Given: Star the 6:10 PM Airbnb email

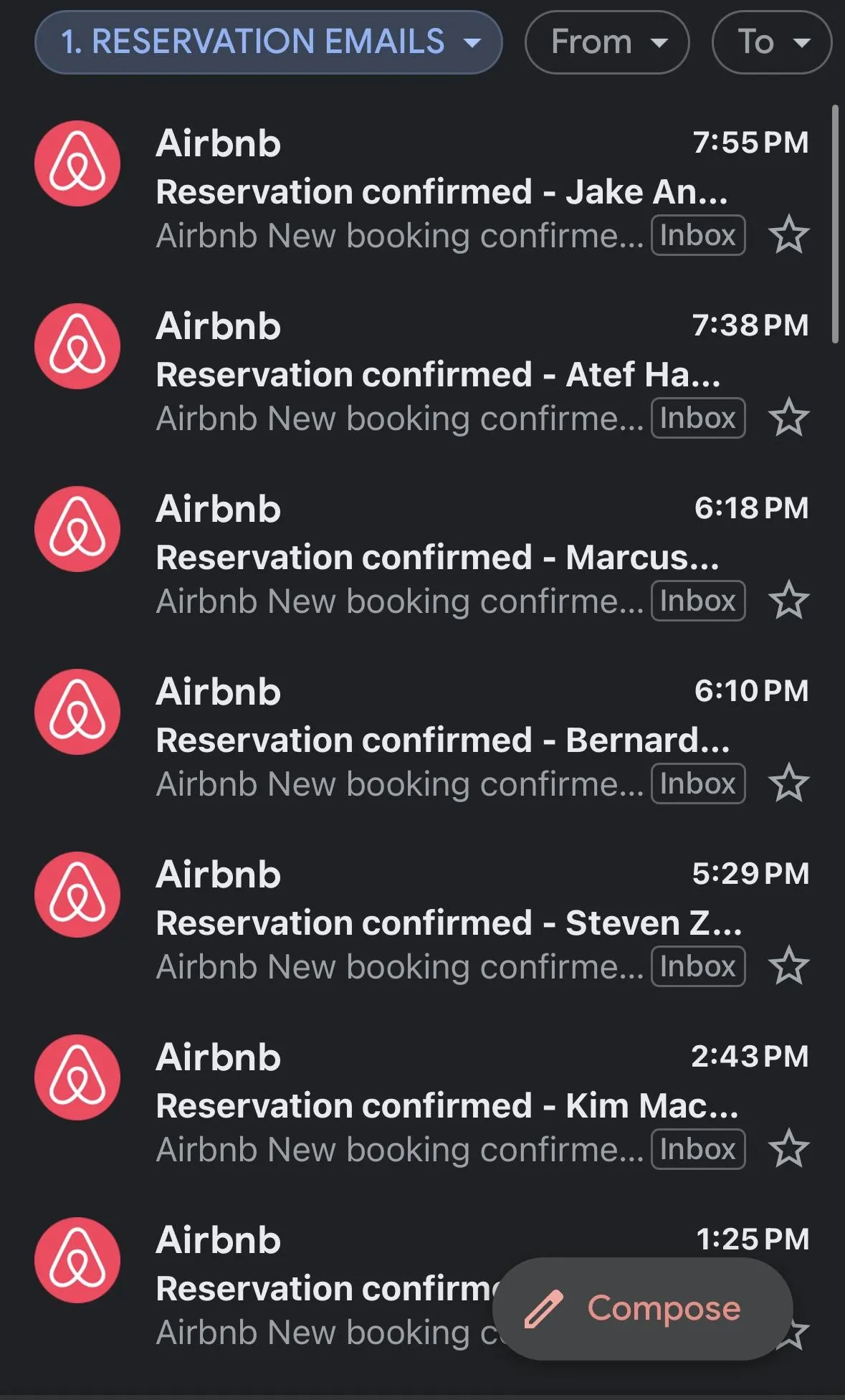Looking at the screenshot, I should [789, 783].
